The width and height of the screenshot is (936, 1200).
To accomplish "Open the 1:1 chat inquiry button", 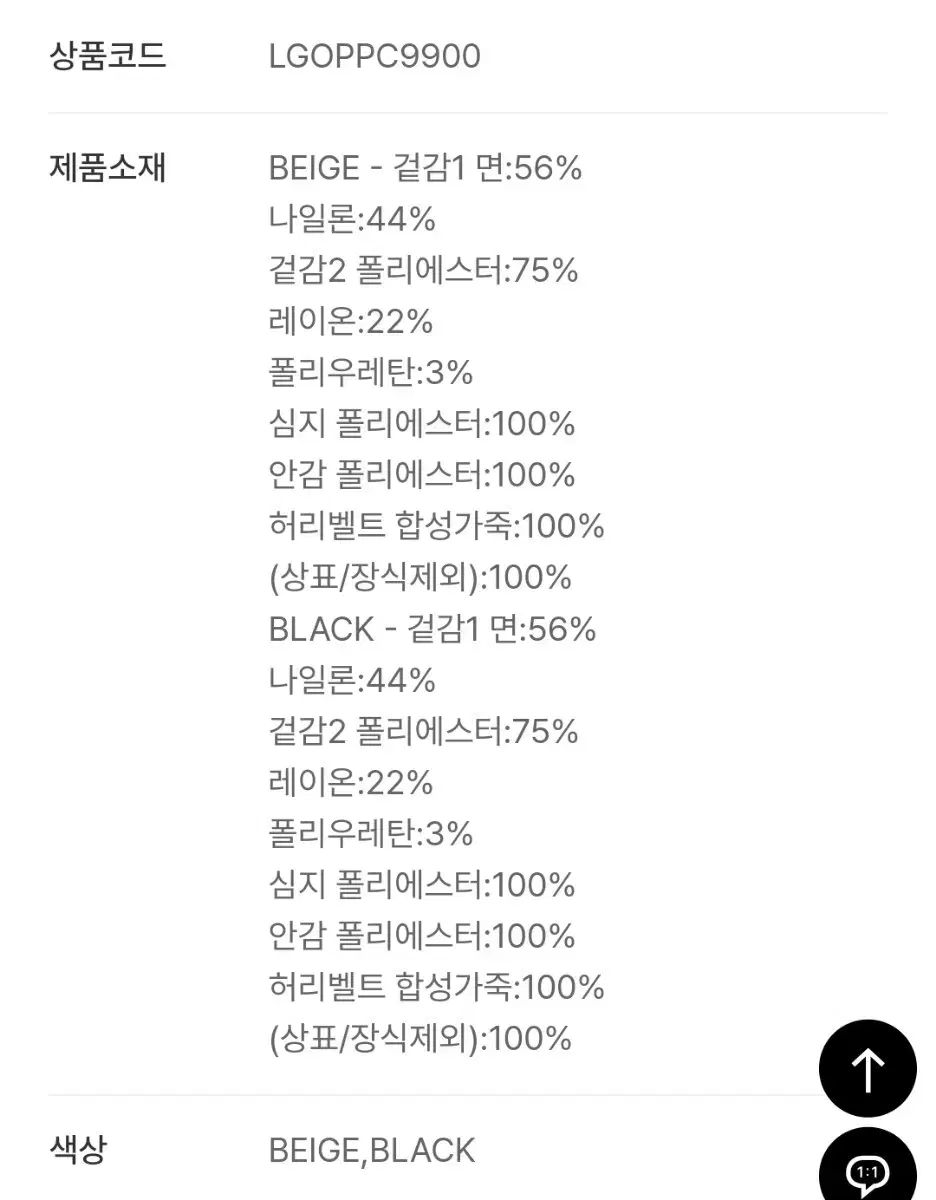I will (867, 1170).
